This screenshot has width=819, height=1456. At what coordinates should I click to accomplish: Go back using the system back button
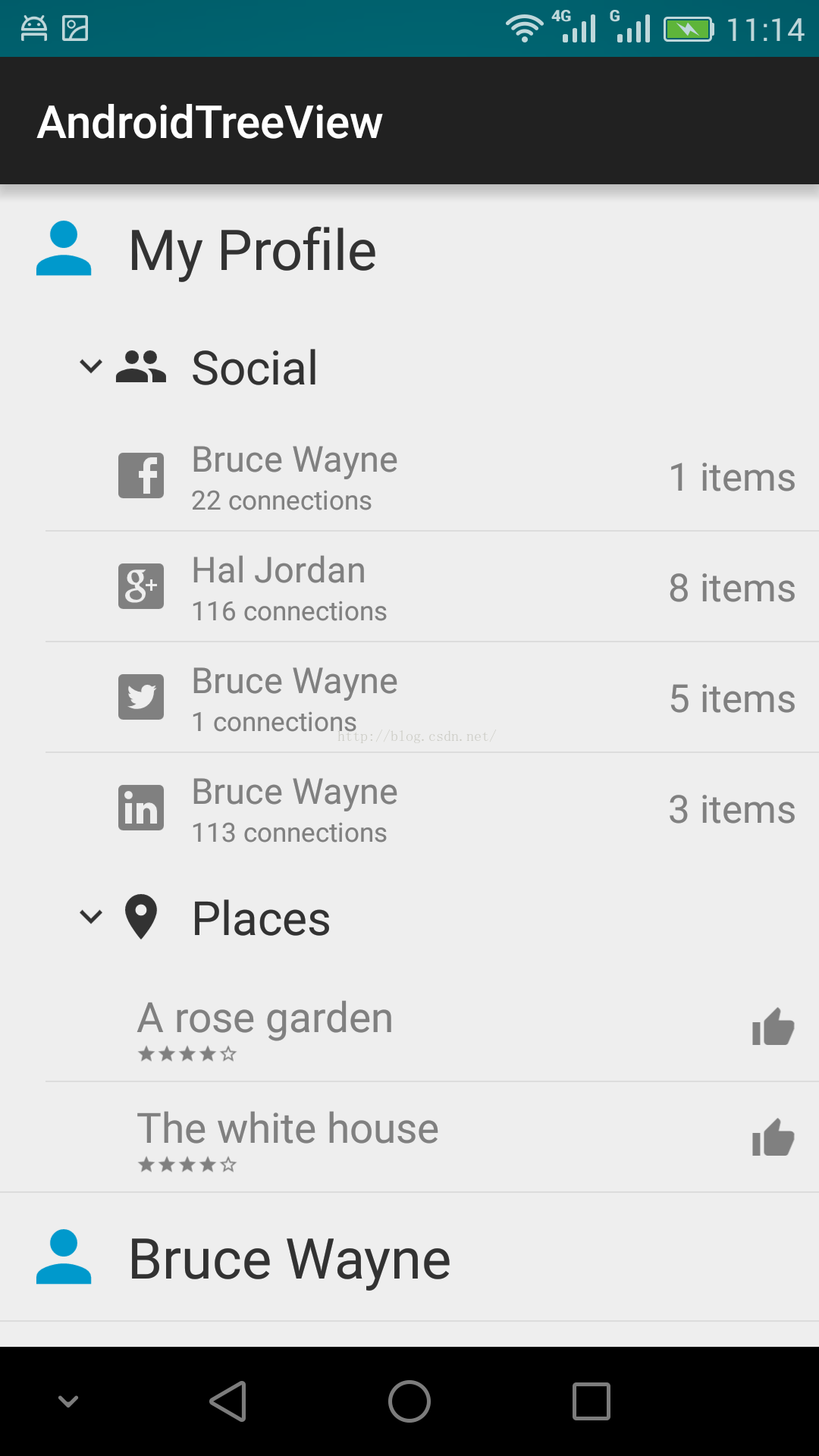click(x=227, y=1401)
